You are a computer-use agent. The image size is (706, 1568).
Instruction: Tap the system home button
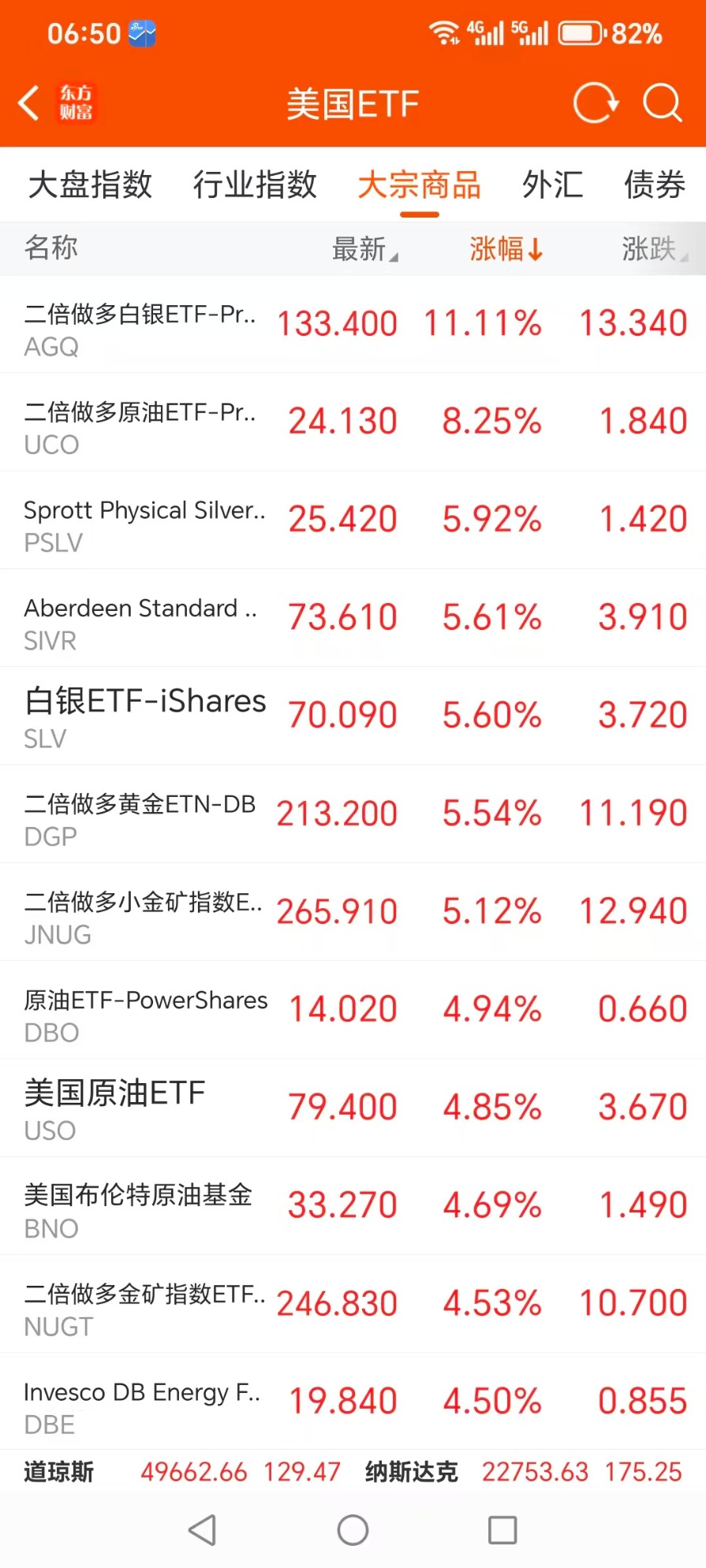coord(353,1530)
